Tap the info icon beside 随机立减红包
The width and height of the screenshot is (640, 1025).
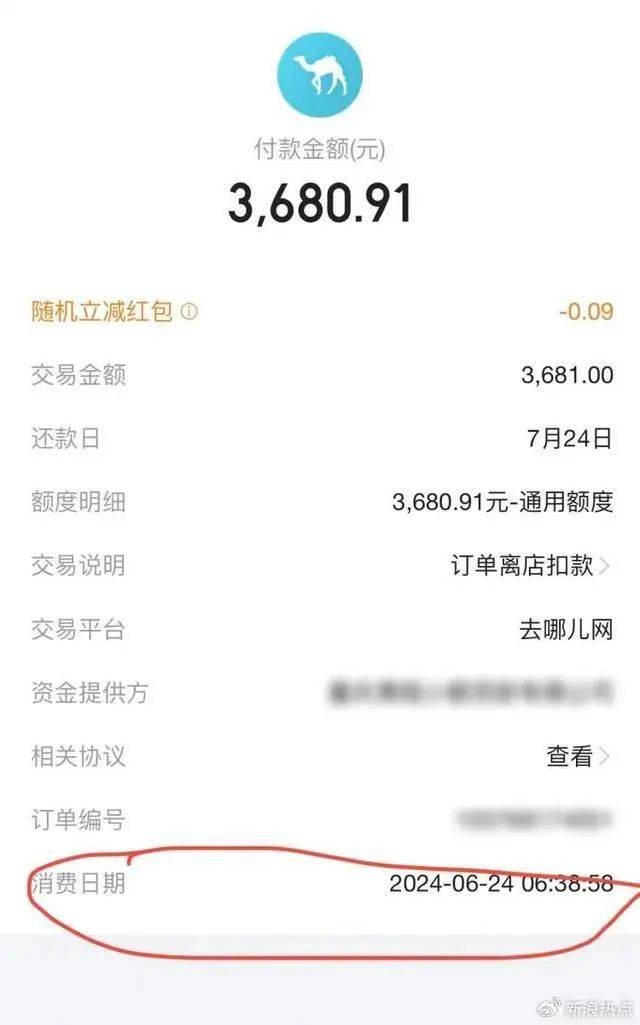pyautogui.click(x=189, y=312)
